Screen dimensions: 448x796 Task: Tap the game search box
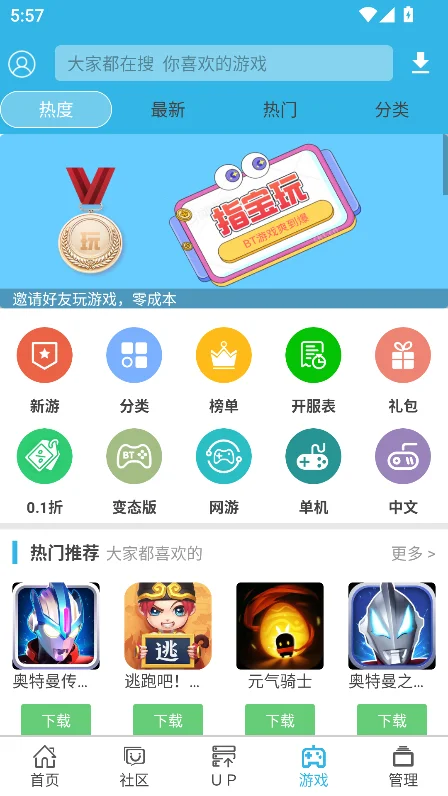coord(224,63)
